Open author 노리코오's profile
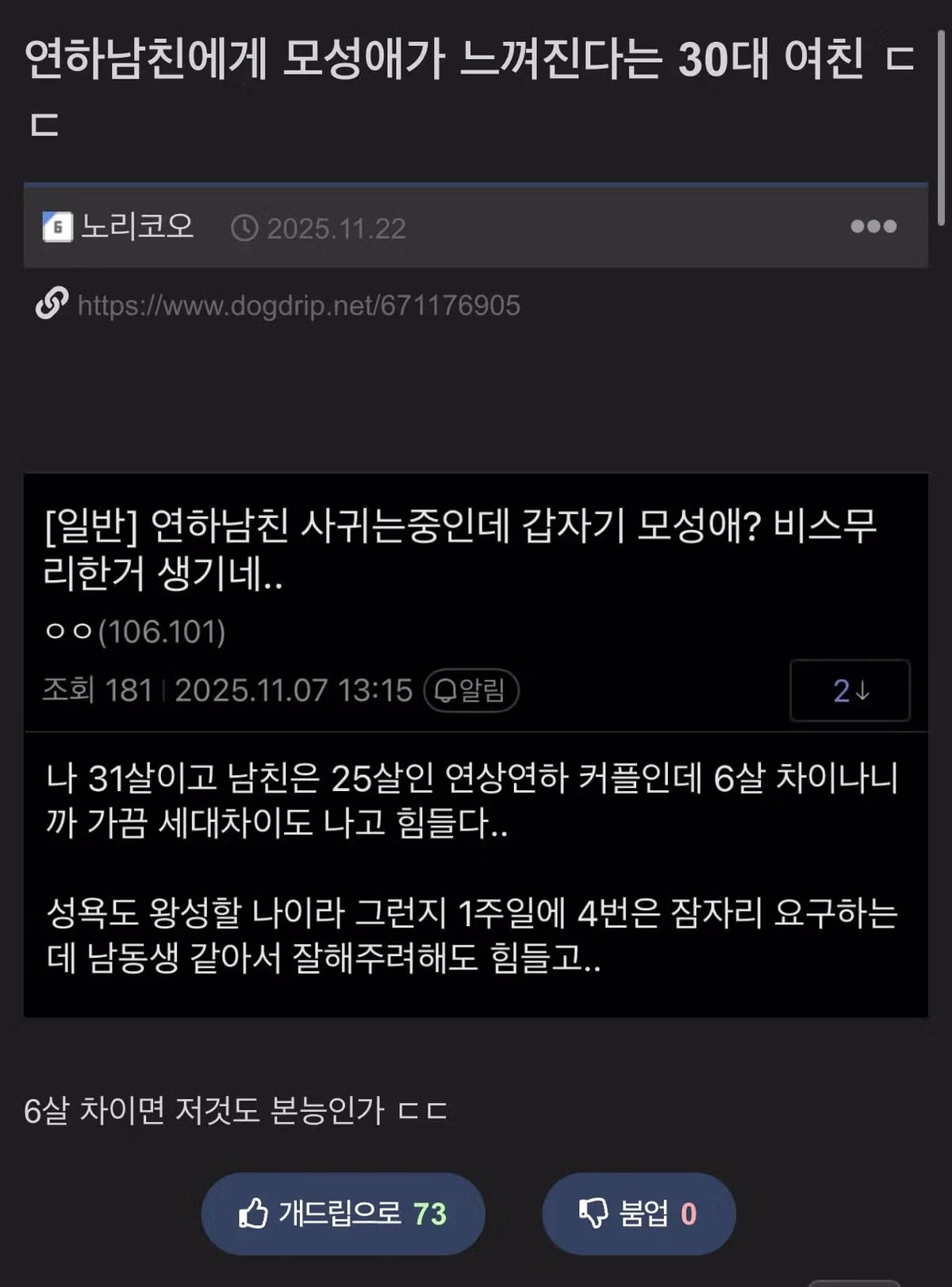 pyautogui.click(x=136, y=227)
